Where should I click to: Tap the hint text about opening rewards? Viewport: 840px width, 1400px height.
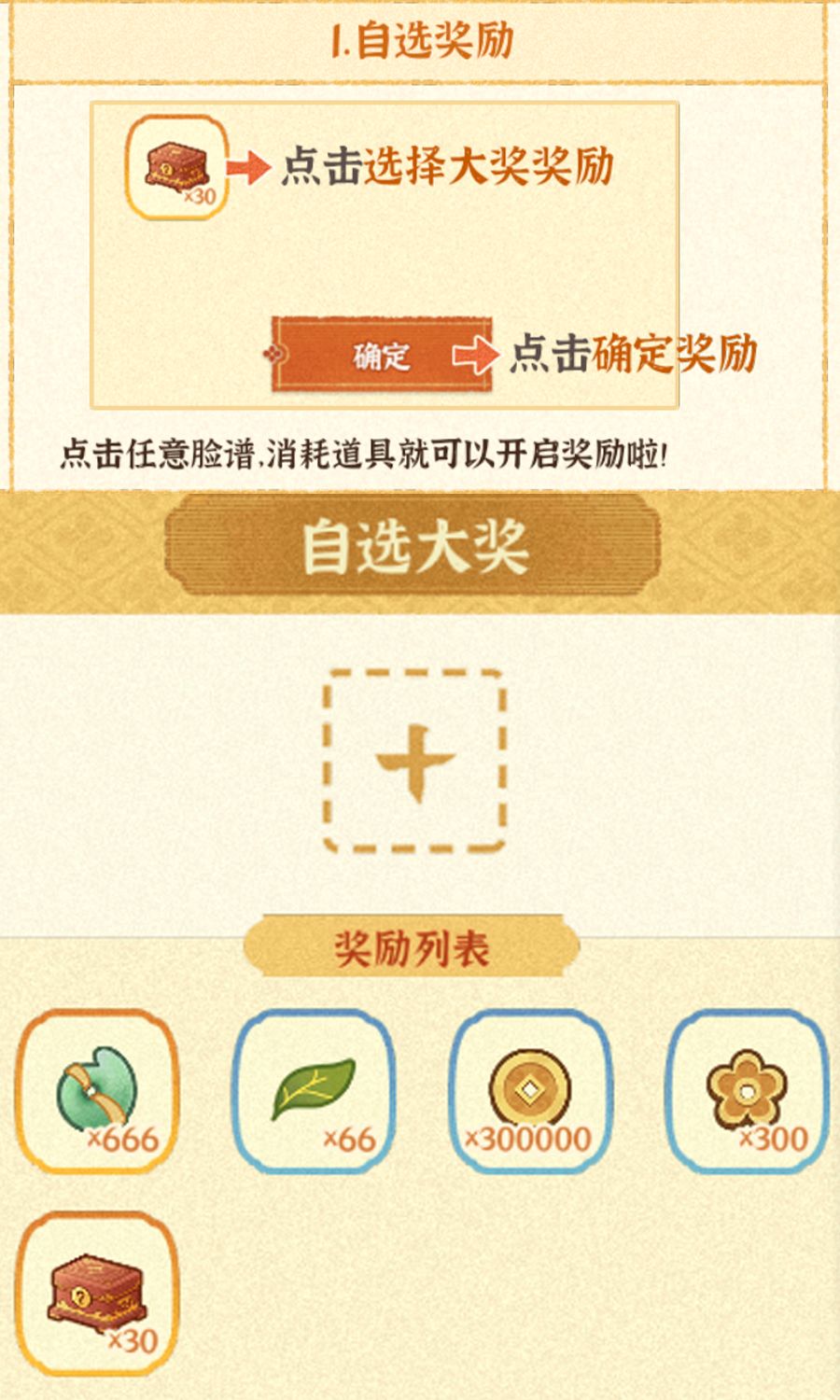pyautogui.click(x=369, y=451)
